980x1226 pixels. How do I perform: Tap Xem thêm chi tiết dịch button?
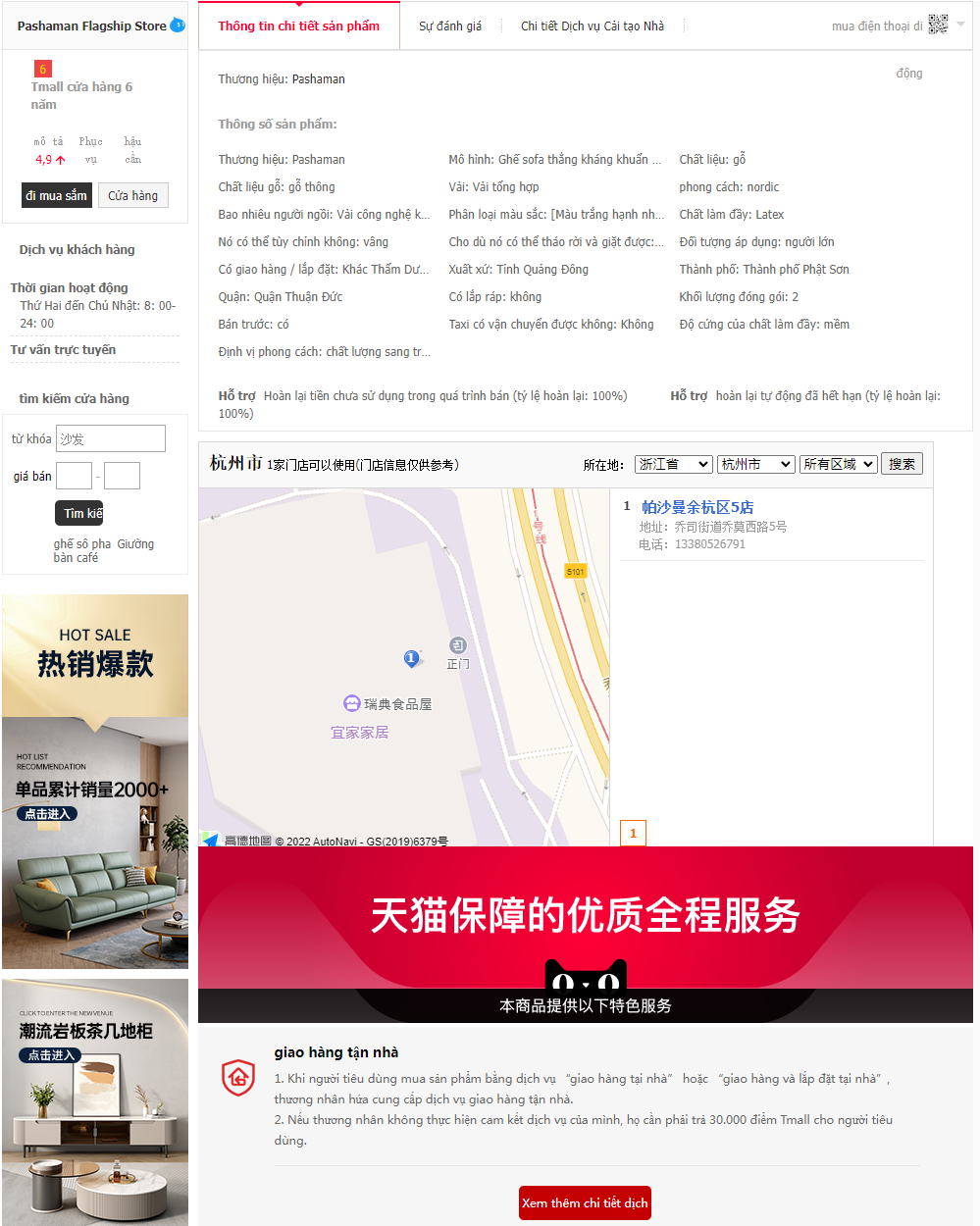[585, 1203]
